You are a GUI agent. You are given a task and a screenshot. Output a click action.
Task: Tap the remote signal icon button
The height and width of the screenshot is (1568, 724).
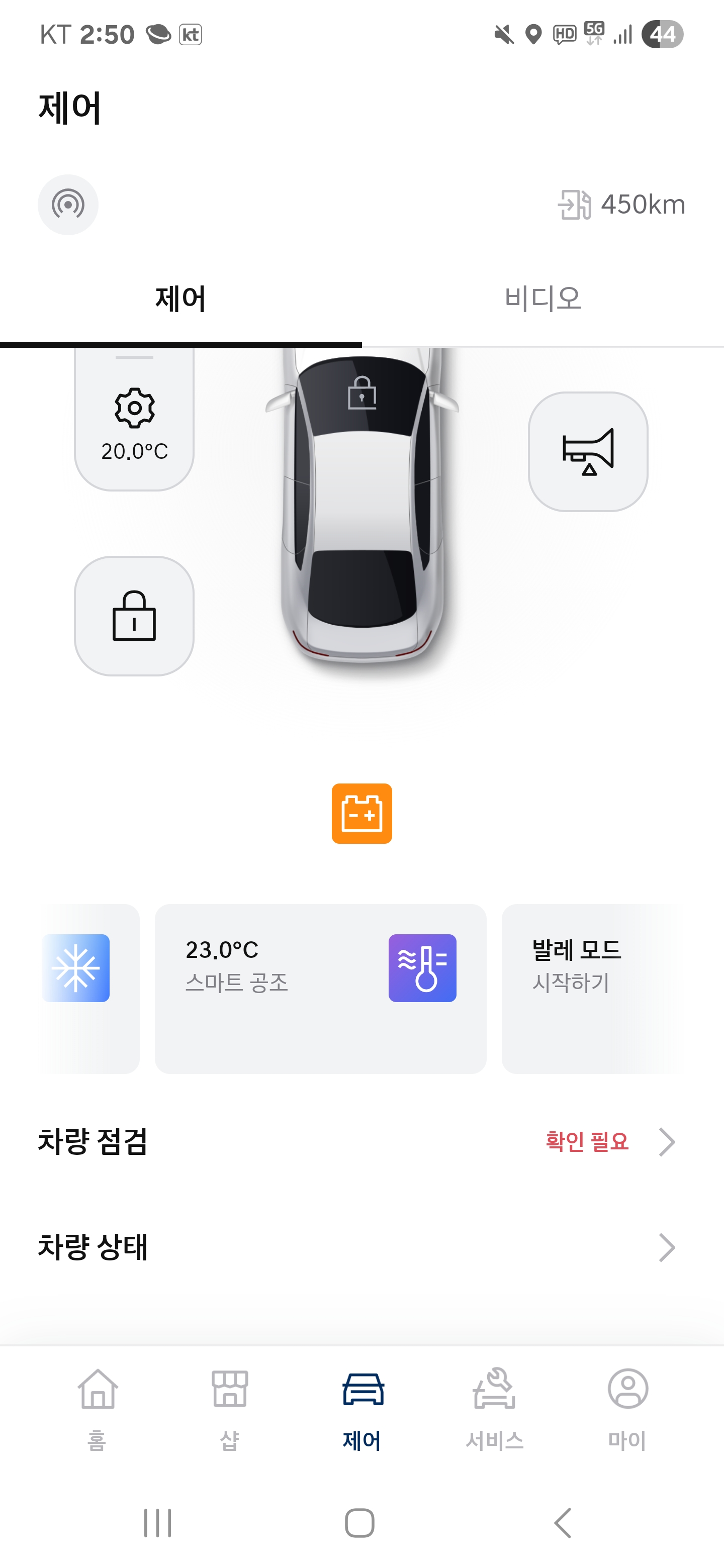67,205
